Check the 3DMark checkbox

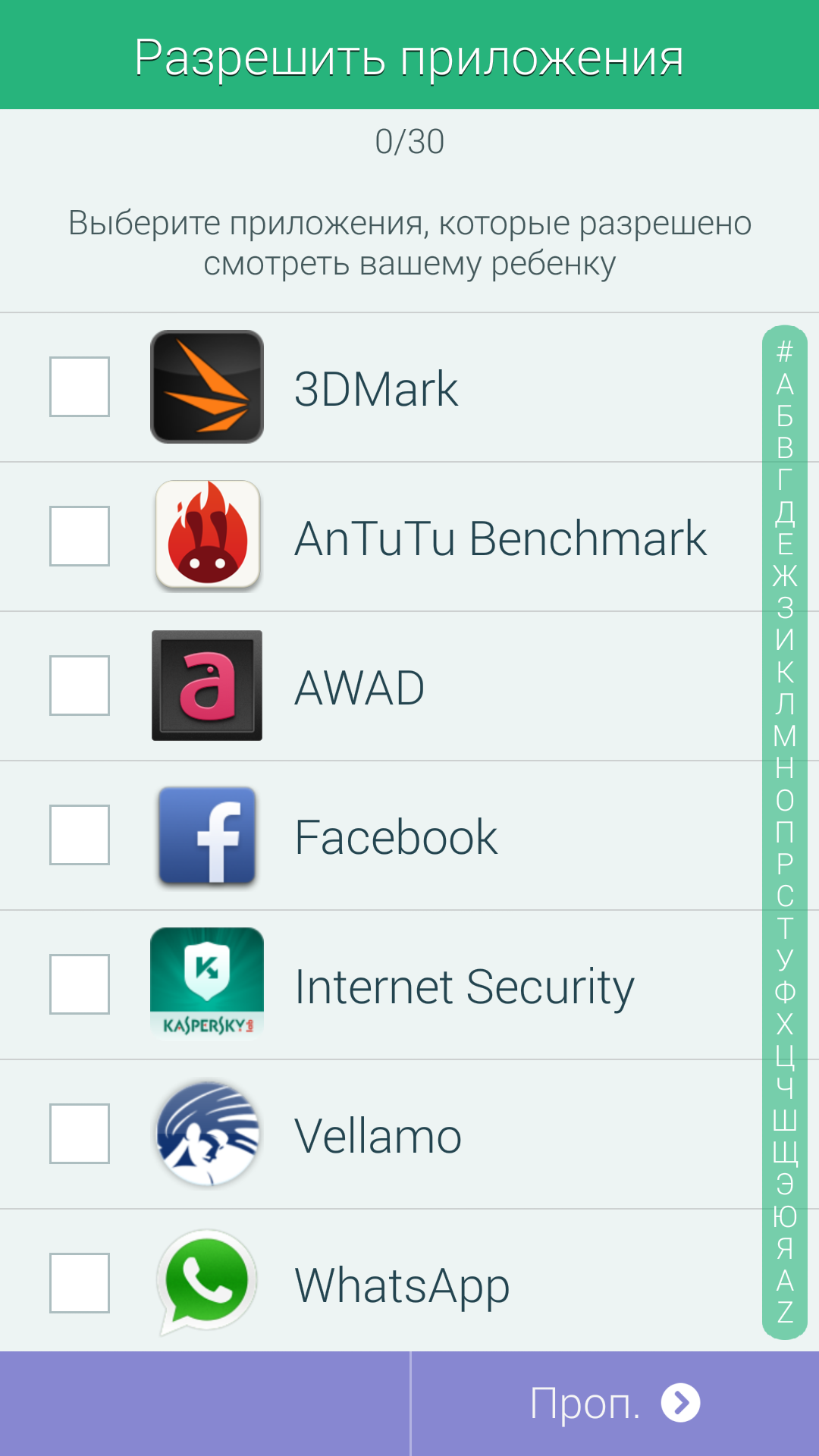(x=80, y=387)
